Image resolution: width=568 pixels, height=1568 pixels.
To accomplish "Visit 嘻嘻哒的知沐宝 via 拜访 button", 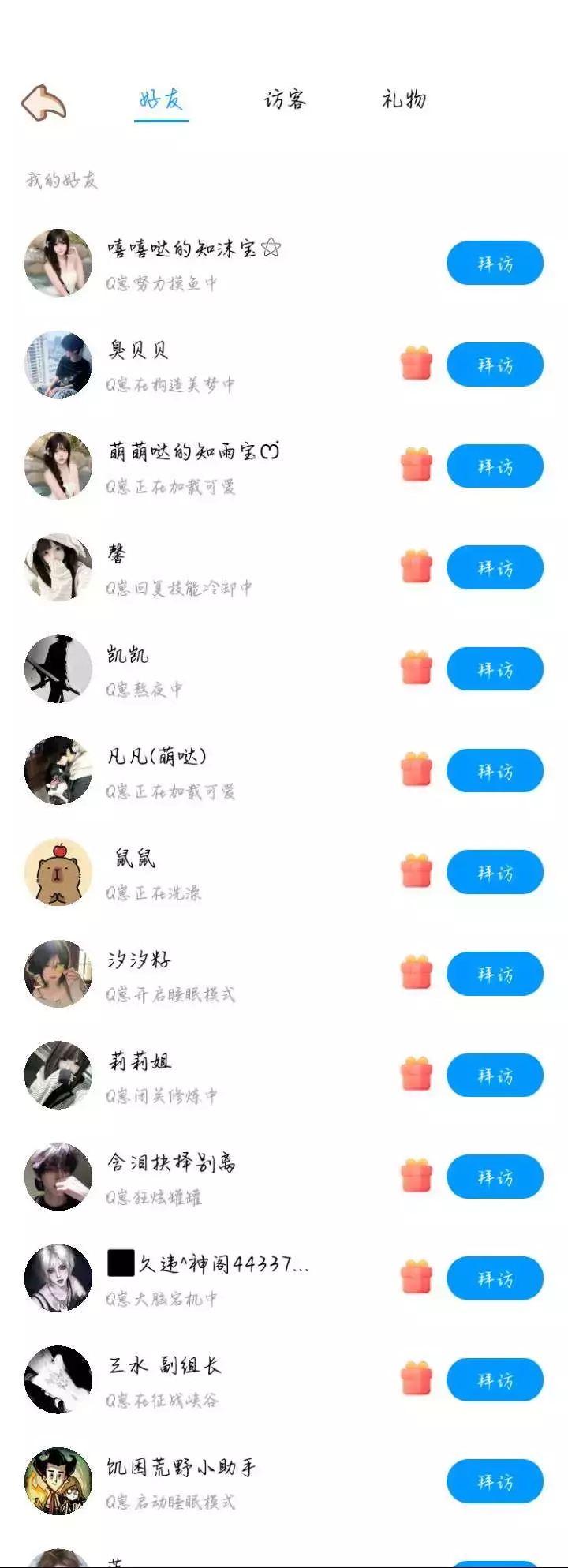I will coord(495,264).
